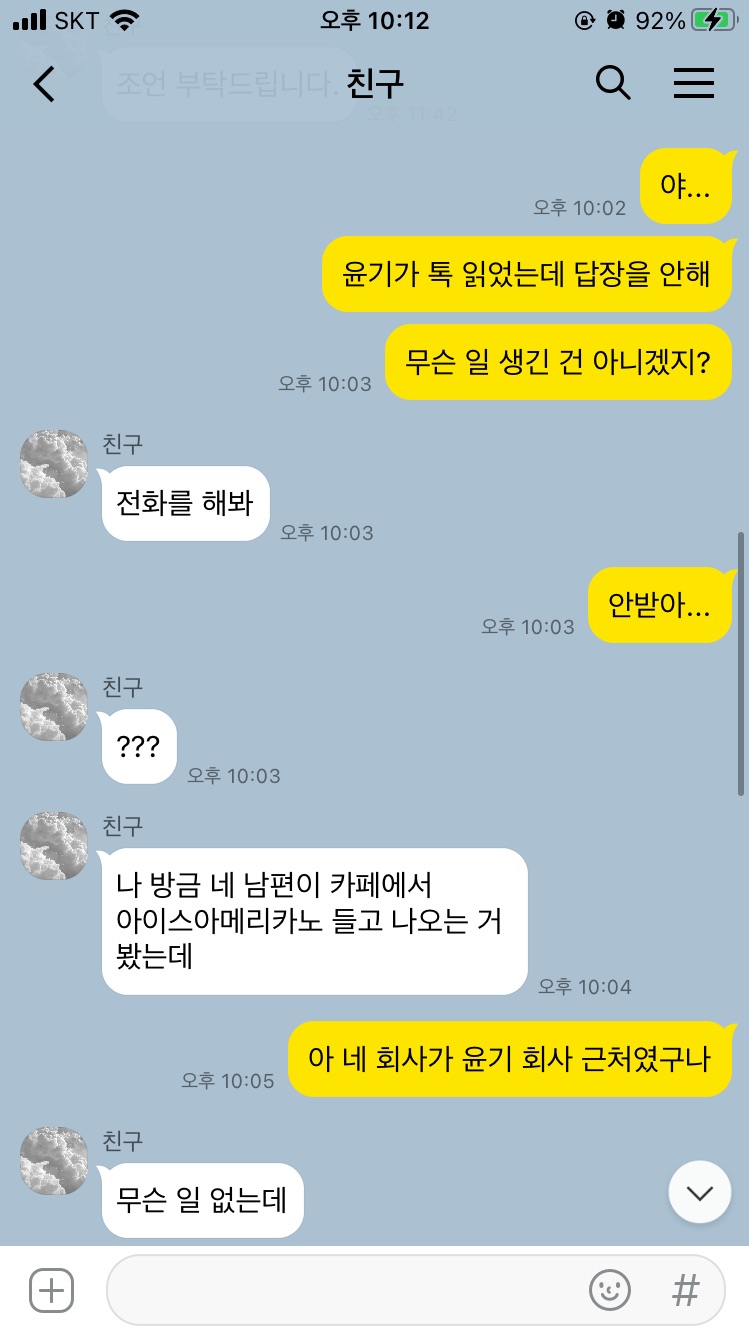Image resolution: width=749 pixels, height=1334 pixels.
Task: Open the emoticon picker
Action: pyautogui.click(x=610, y=1291)
